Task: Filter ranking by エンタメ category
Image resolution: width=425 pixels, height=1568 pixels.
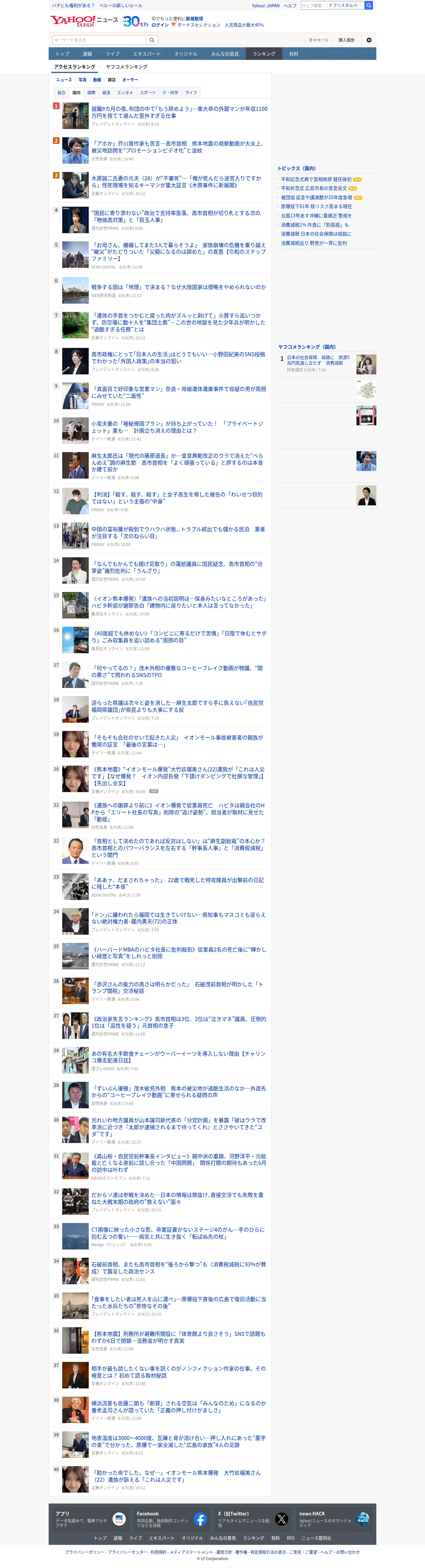Action: click(125, 93)
